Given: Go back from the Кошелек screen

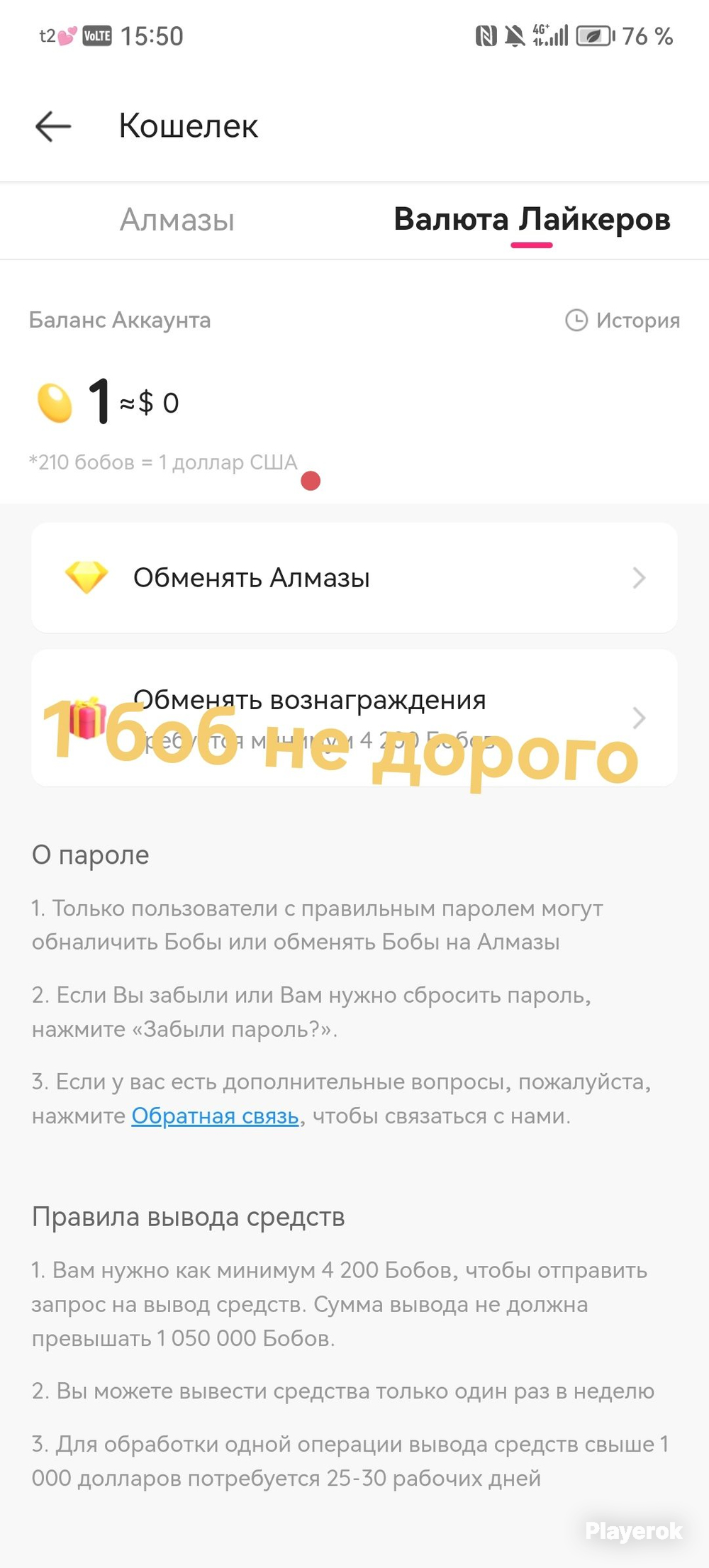Looking at the screenshot, I should [54, 127].
